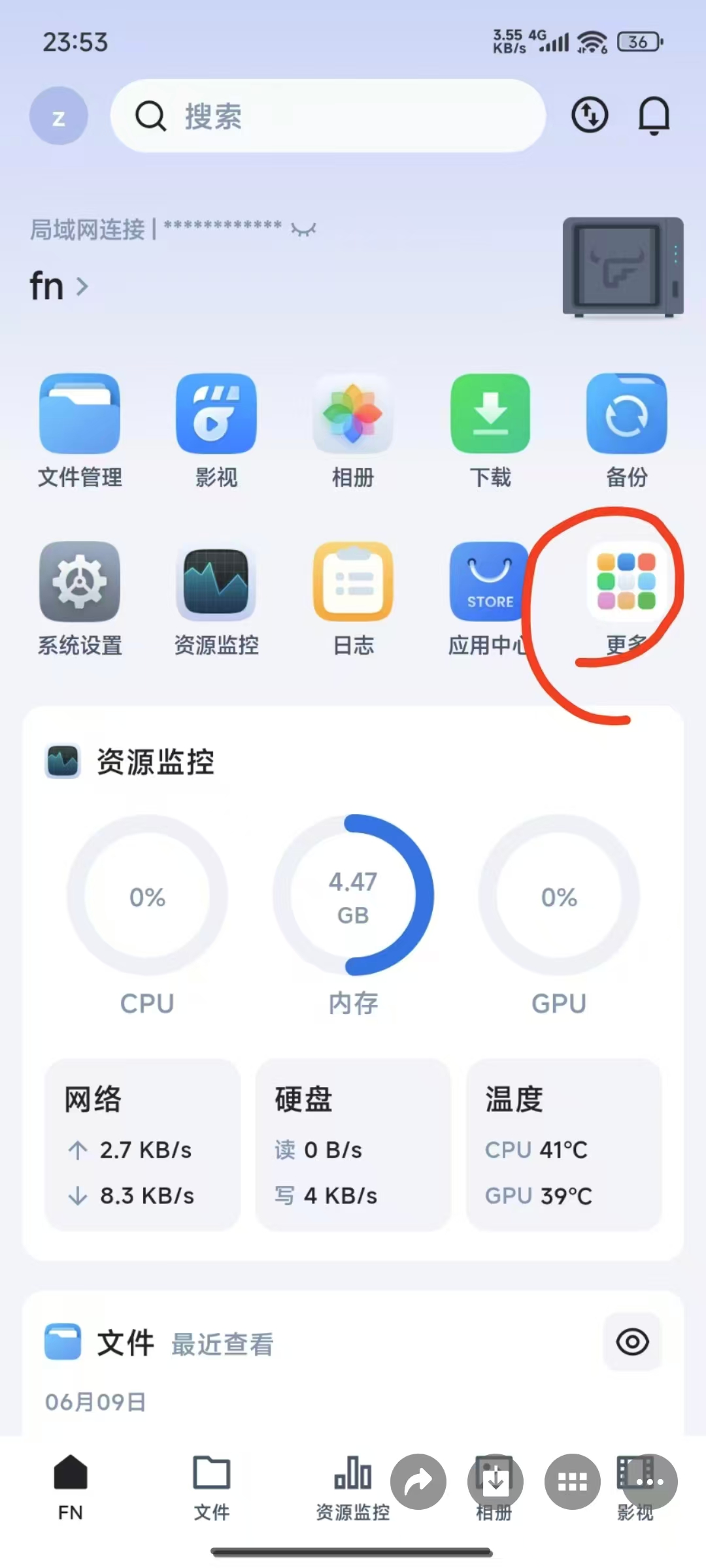706x1568 pixels.
Task: Open the 搜索 search box
Action: 327,116
